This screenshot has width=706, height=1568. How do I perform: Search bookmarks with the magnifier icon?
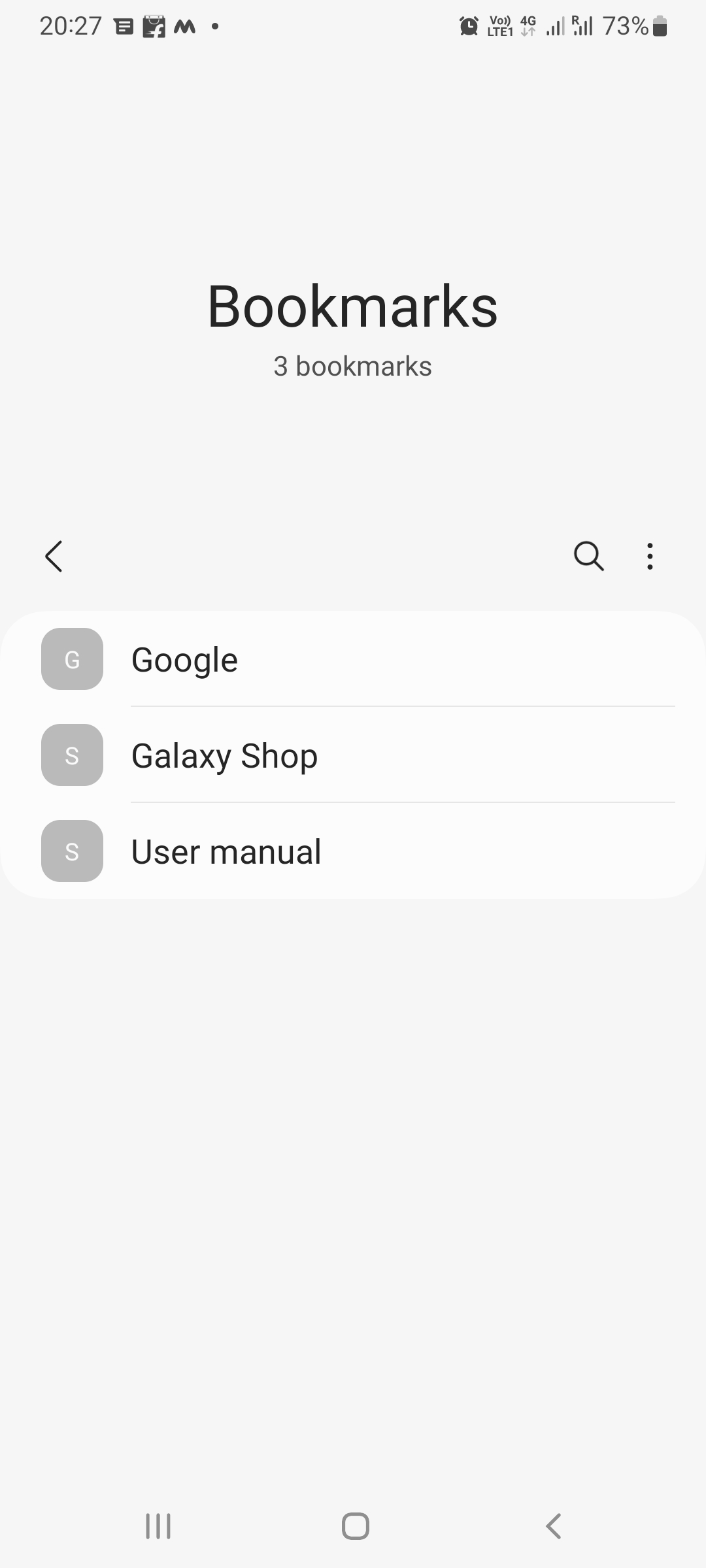click(x=588, y=556)
